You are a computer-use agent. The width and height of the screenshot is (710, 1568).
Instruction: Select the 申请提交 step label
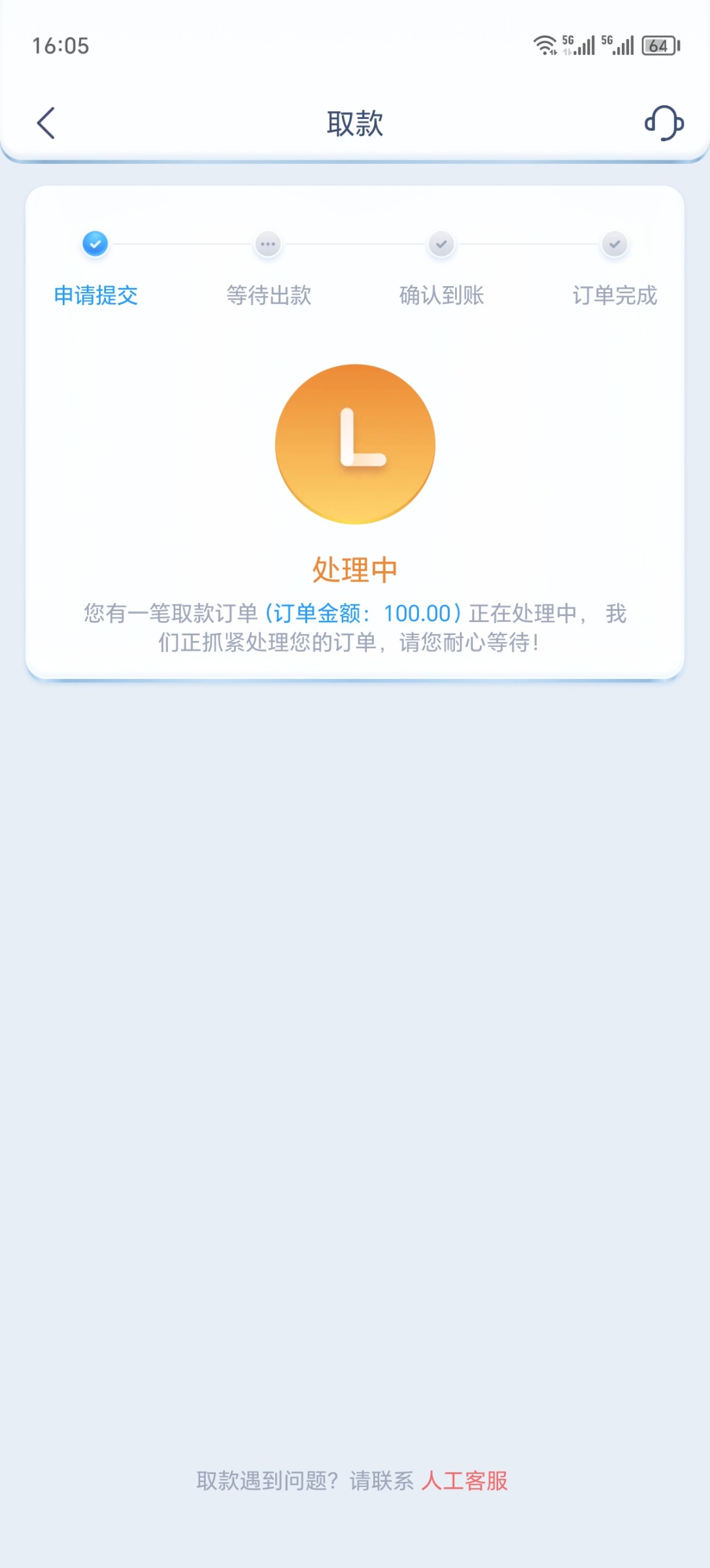[x=95, y=295]
